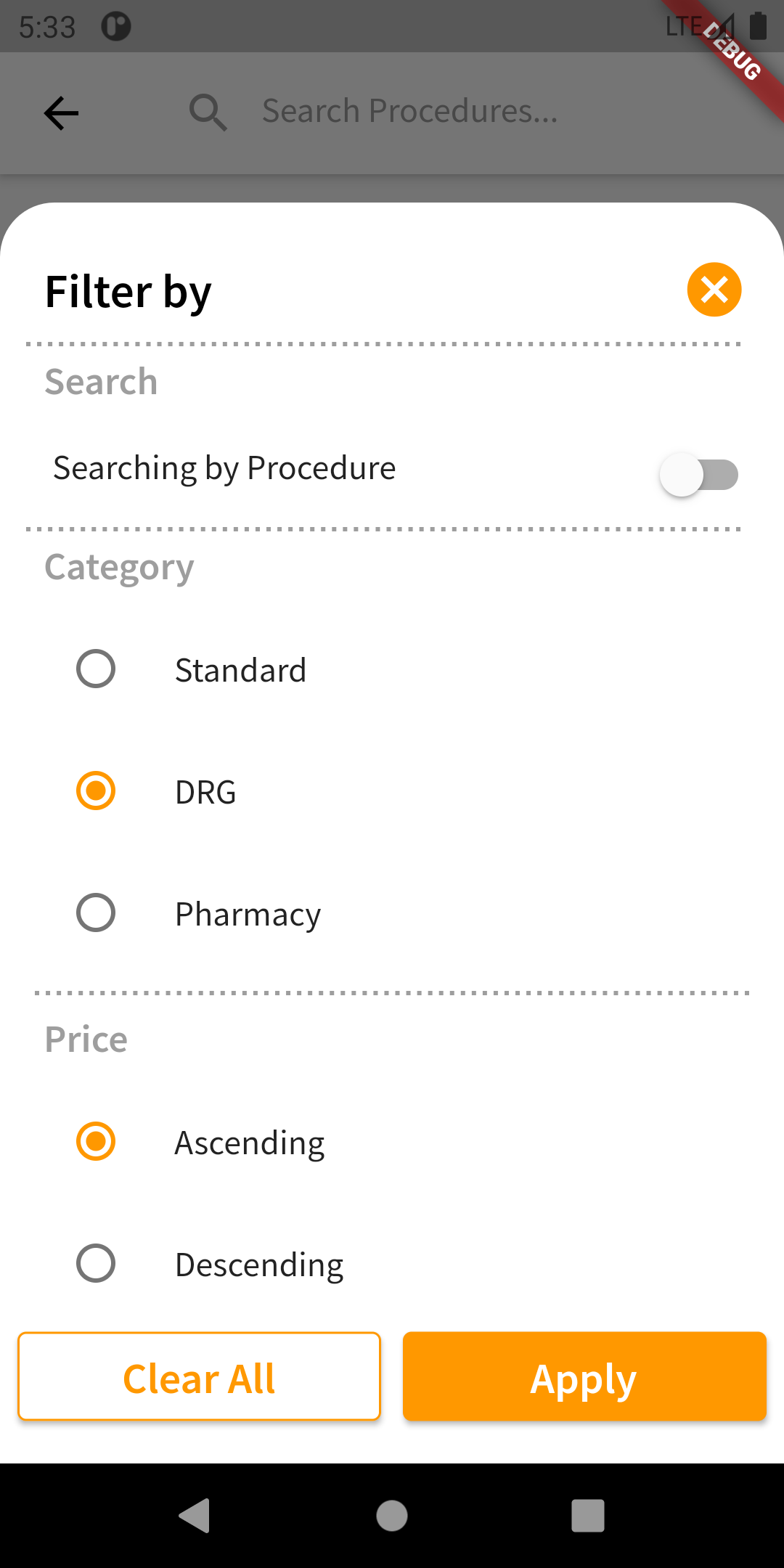
Task: Toggle the Searching by Procedure switch
Action: pyautogui.click(x=698, y=475)
